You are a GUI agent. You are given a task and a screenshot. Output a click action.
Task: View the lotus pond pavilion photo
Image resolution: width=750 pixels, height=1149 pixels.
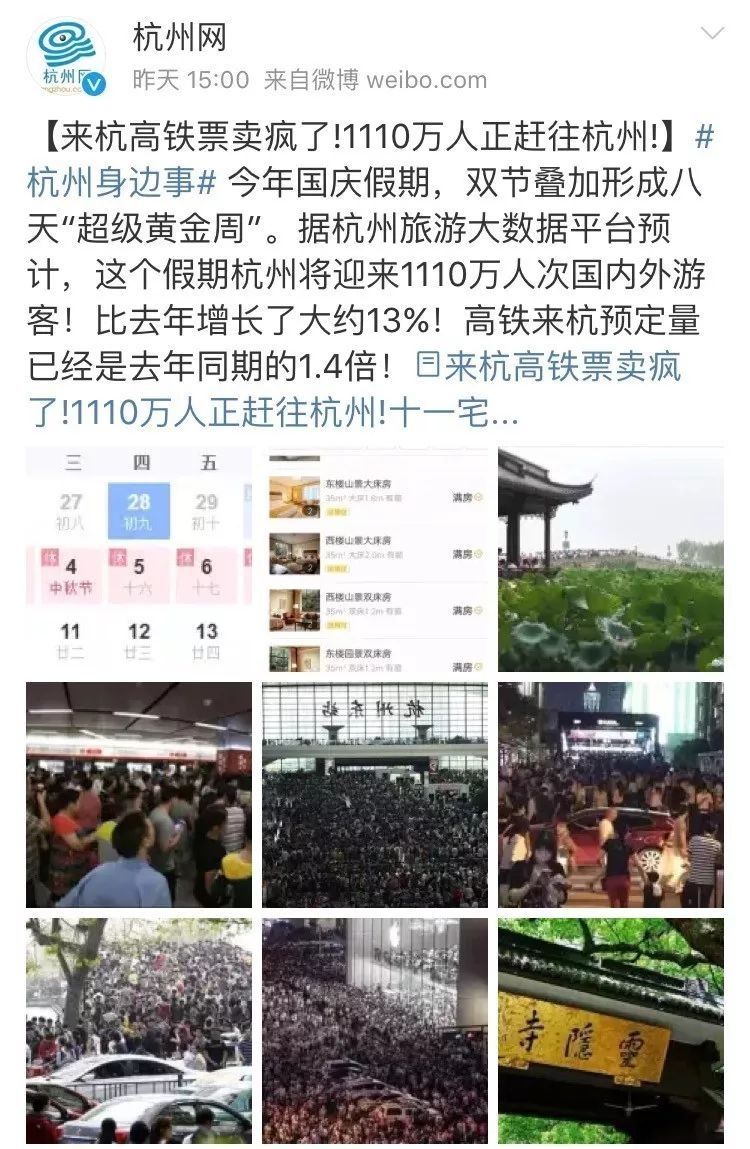pyautogui.click(x=611, y=559)
